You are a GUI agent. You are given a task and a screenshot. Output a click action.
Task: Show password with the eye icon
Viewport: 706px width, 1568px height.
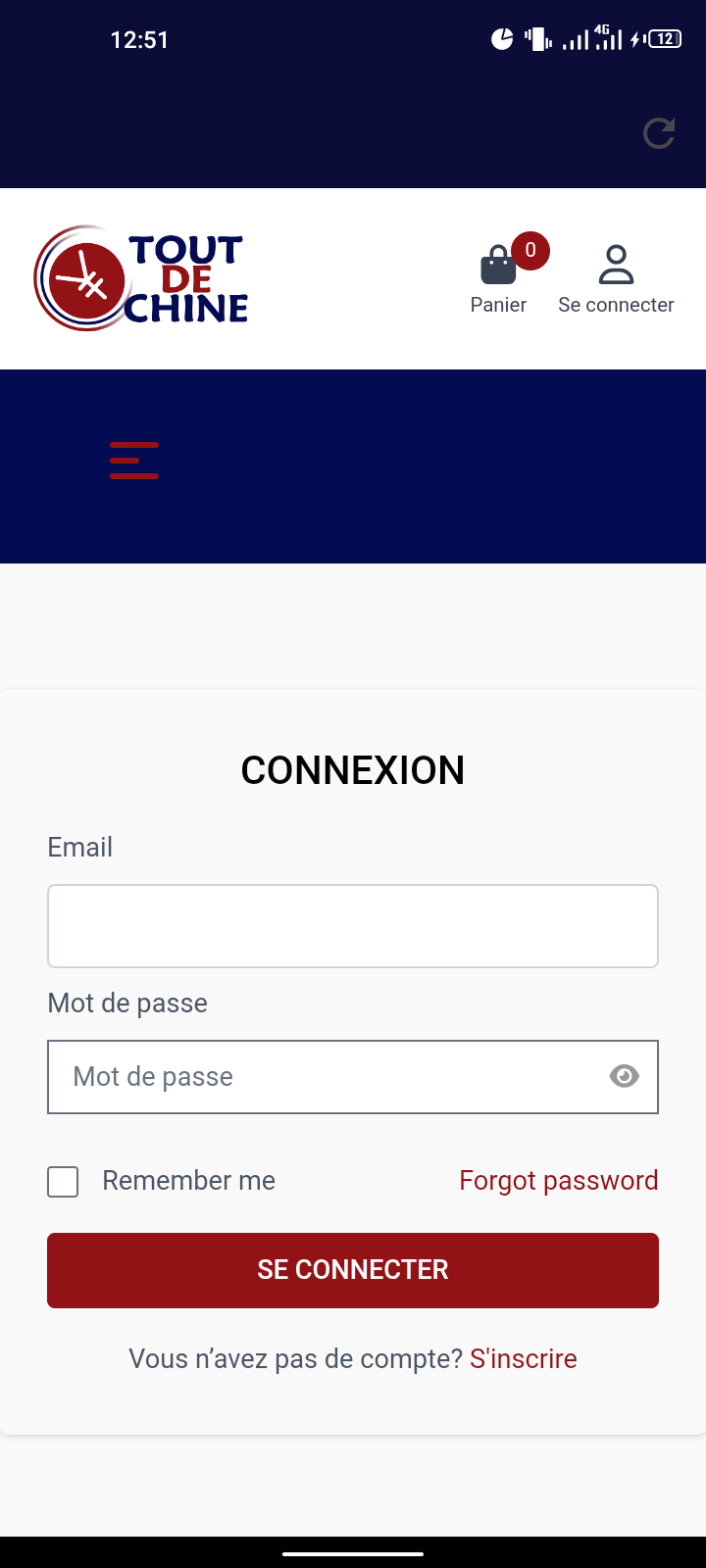point(625,1076)
